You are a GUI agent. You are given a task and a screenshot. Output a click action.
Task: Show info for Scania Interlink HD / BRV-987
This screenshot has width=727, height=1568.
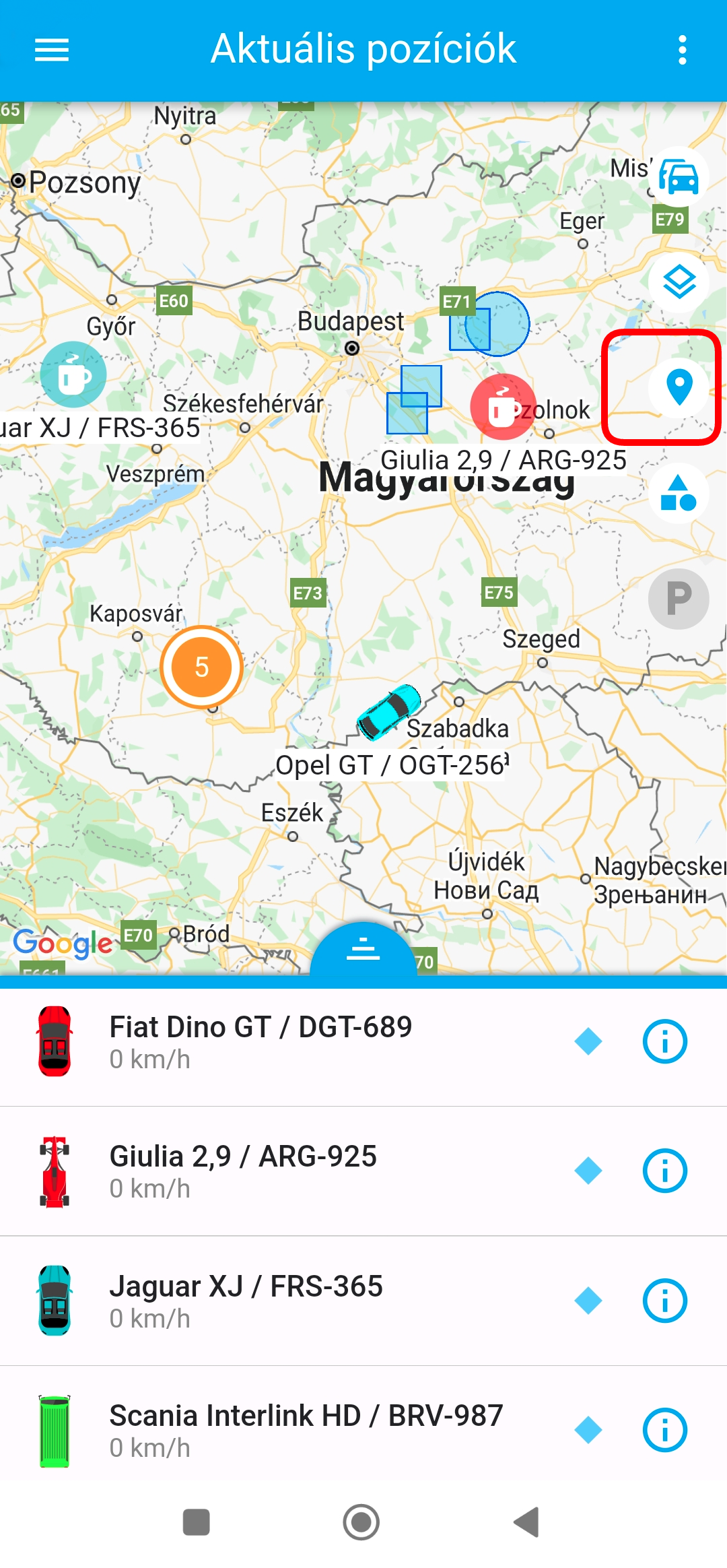click(x=664, y=1430)
